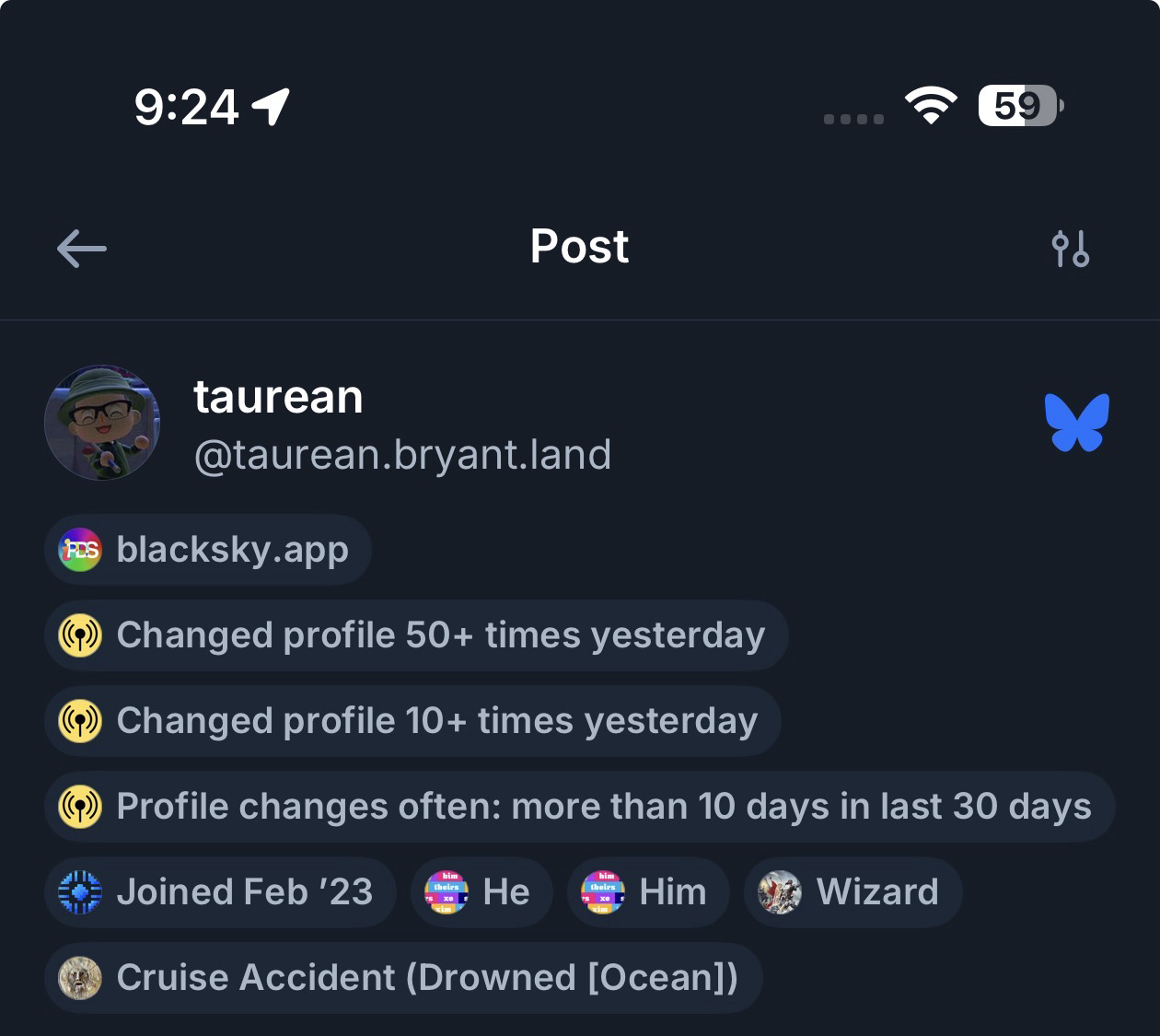Viewport: 1160px width, 1036px height.
Task: Open 'Changed profile 10+ times yesterday' label
Action: pyautogui.click(x=412, y=721)
